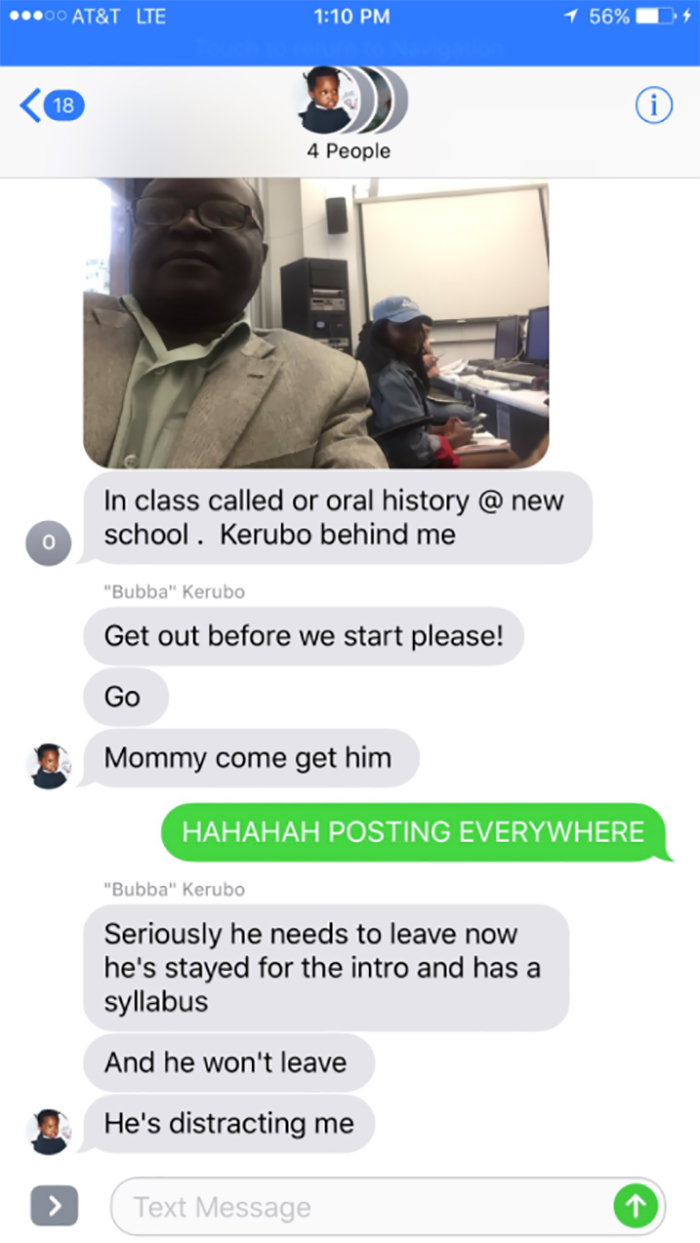Image resolution: width=700 pixels, height=1243 pixels.
Task: Send the message with the green arrow
Action: [636, 1206]
